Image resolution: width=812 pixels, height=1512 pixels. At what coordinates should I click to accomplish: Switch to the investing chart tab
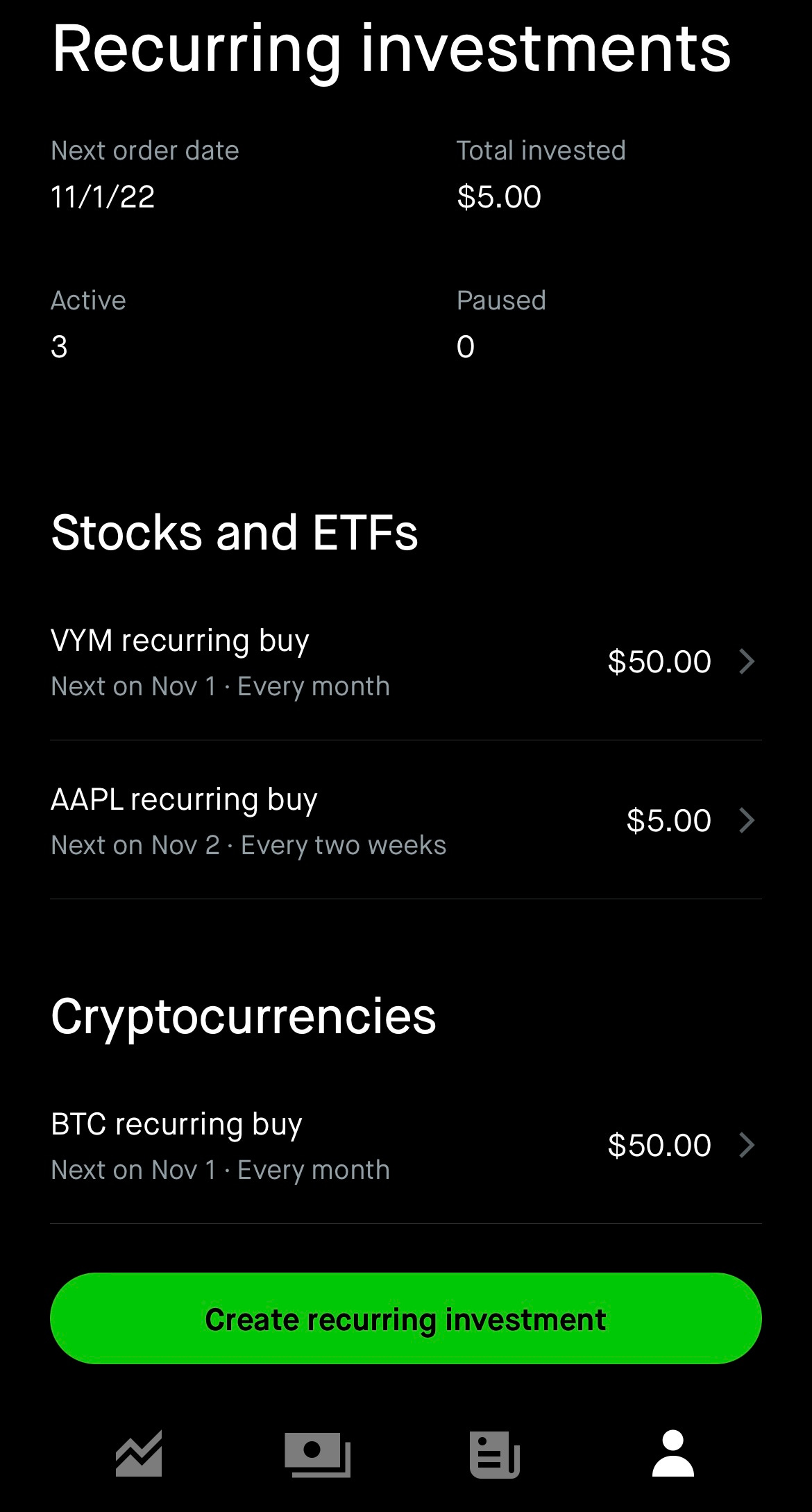(x=139, y=1454)
